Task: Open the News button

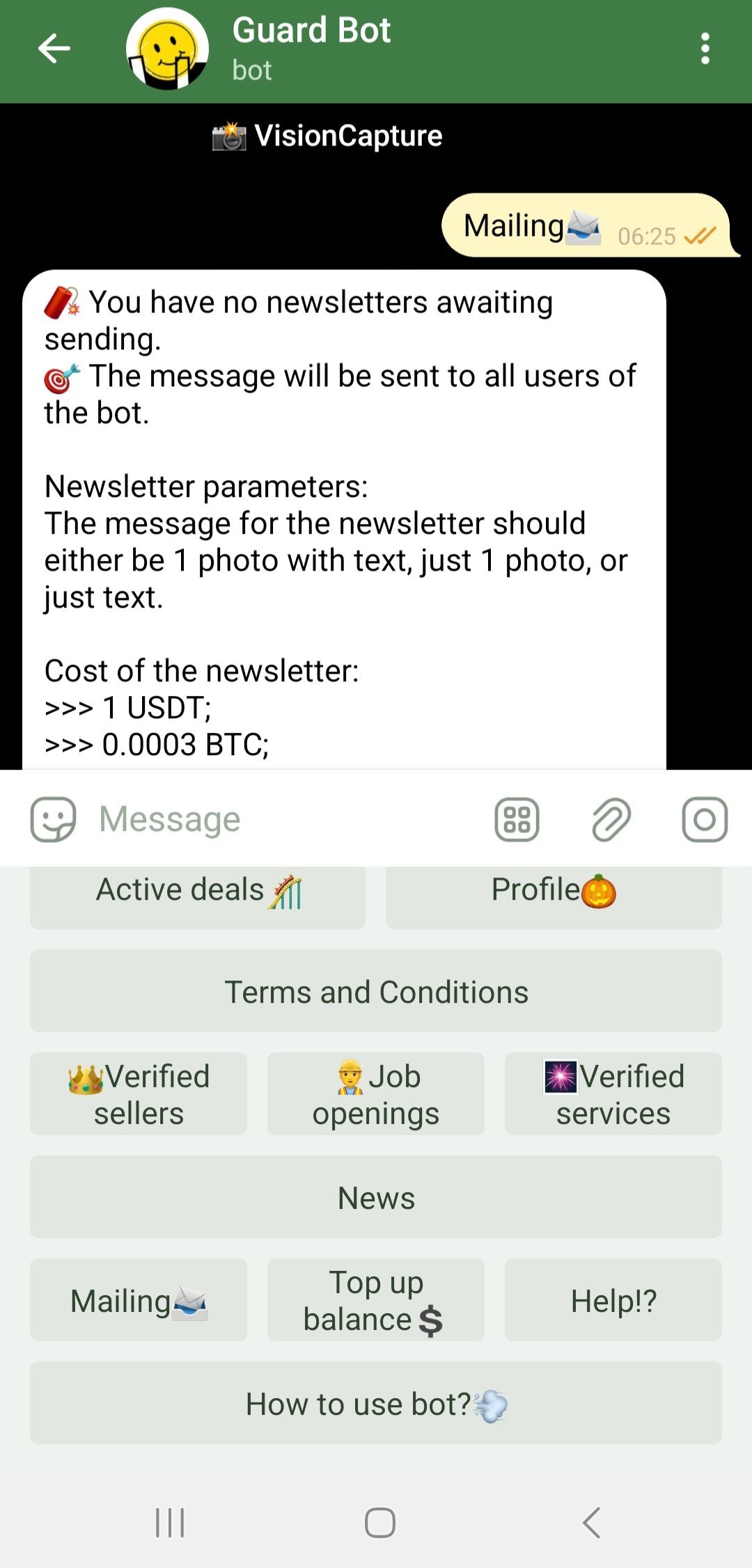Action: [x=376, y=1197]
